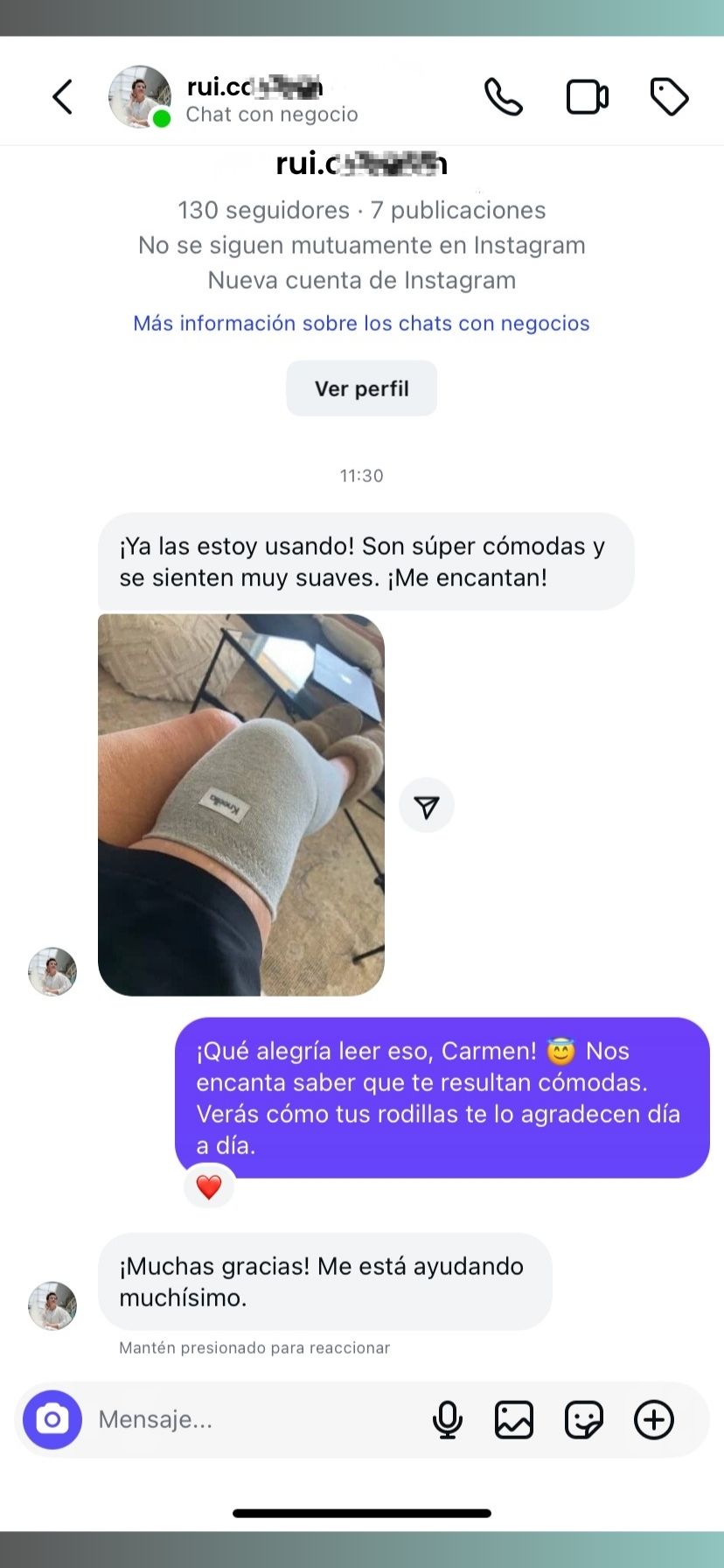Forward the received photo

click(x=427, y=806)
